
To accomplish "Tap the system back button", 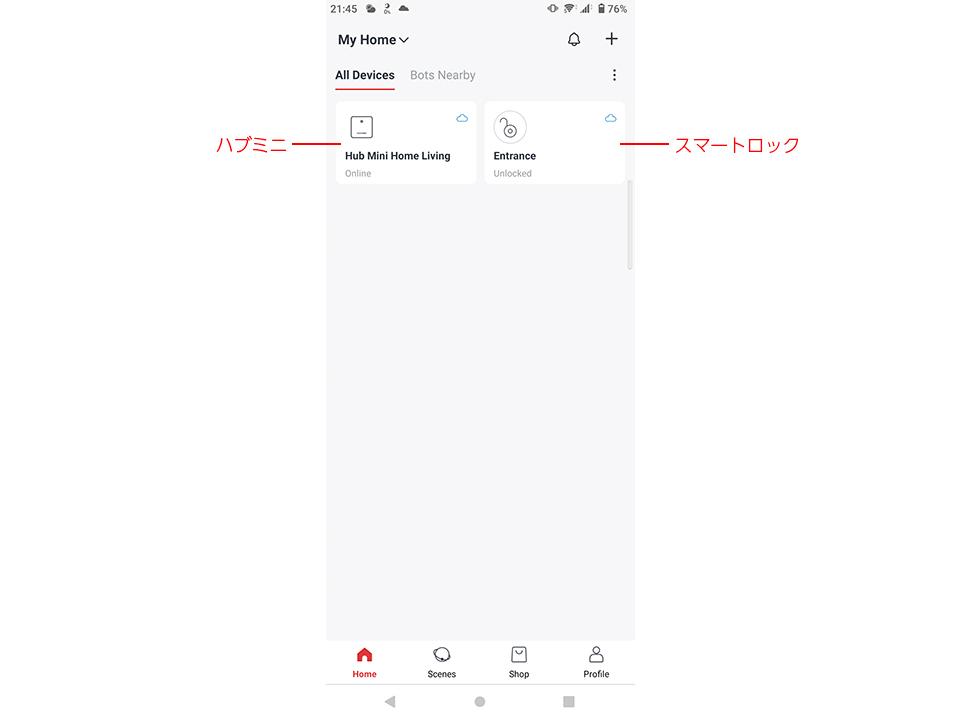I will 390,702.
